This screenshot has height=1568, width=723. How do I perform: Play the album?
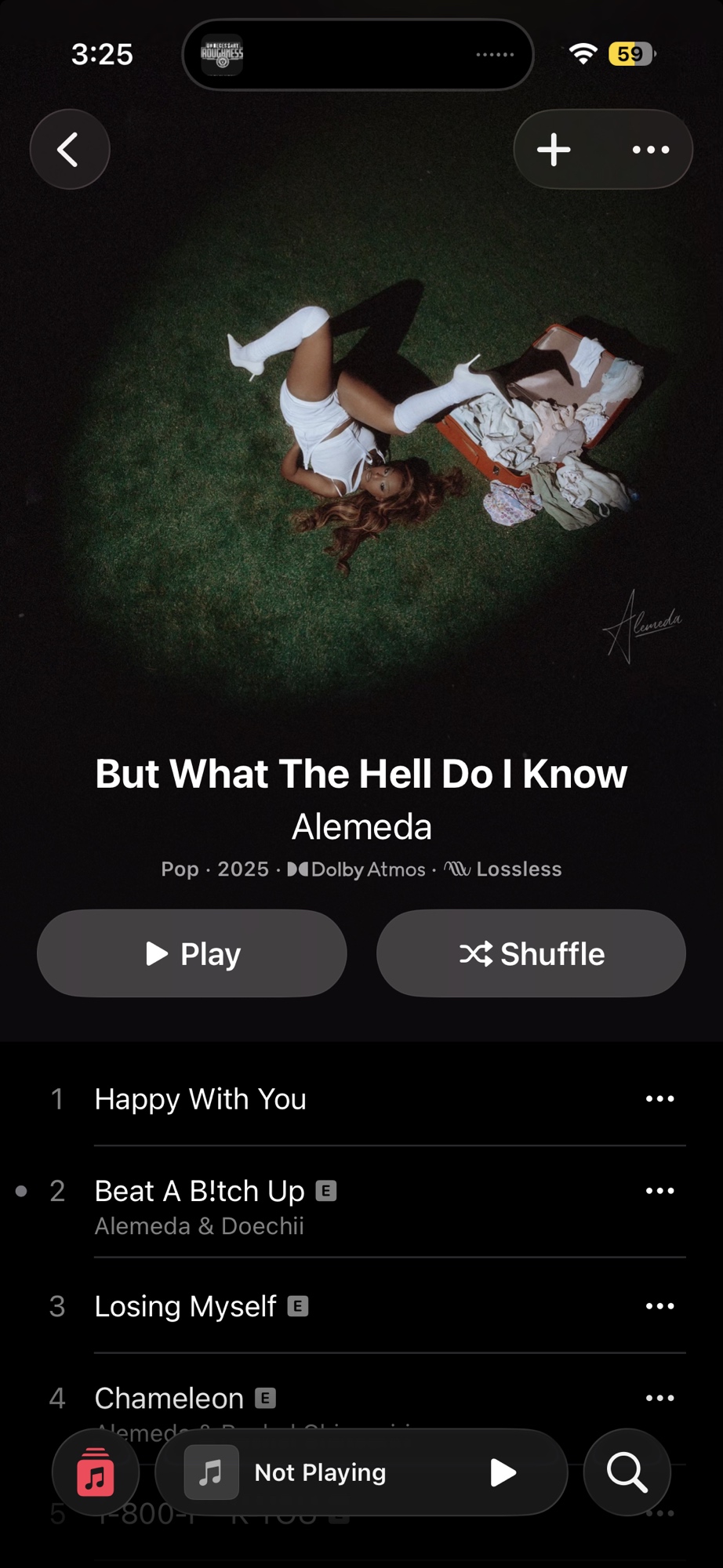coord(192,953)
